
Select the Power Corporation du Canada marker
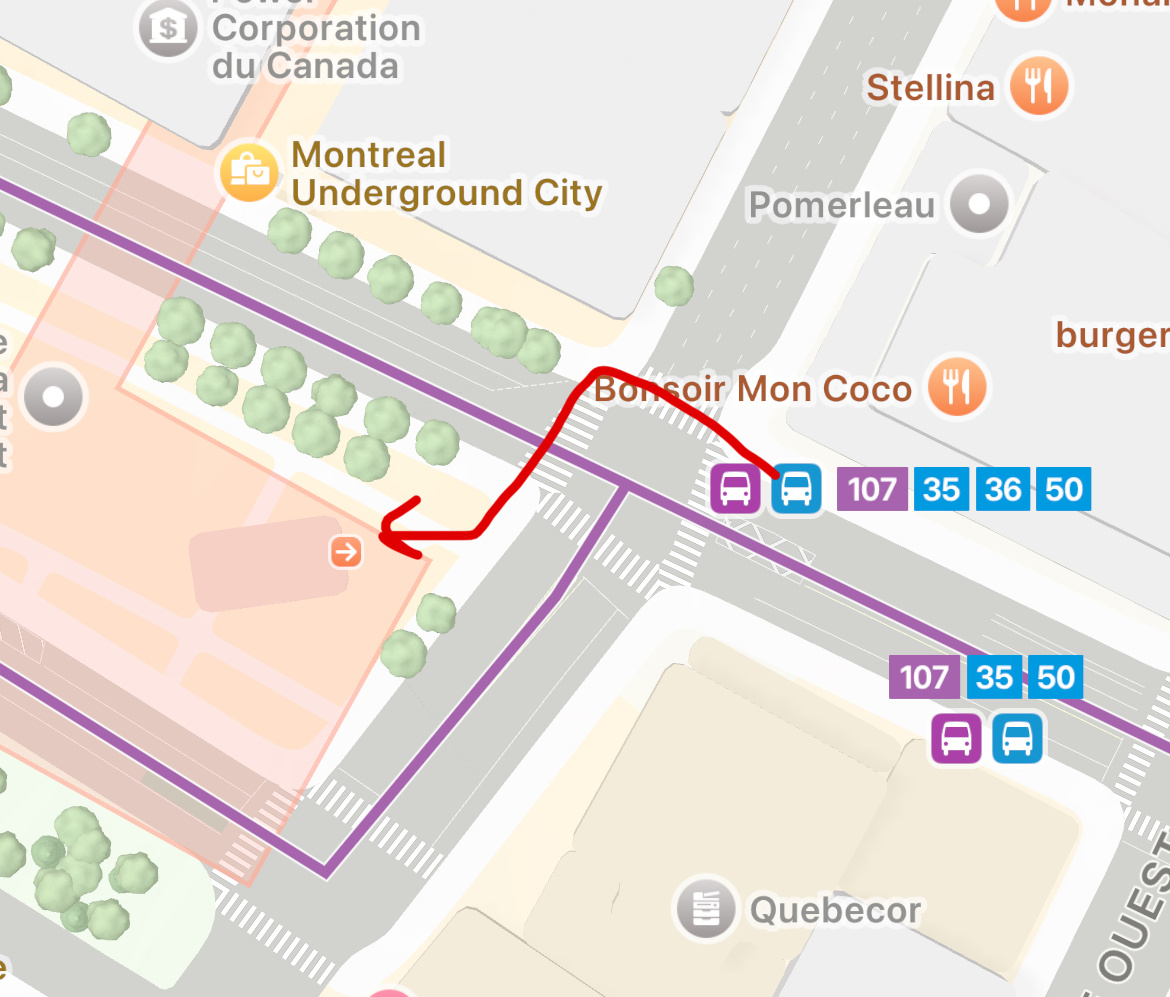point(169,29)
